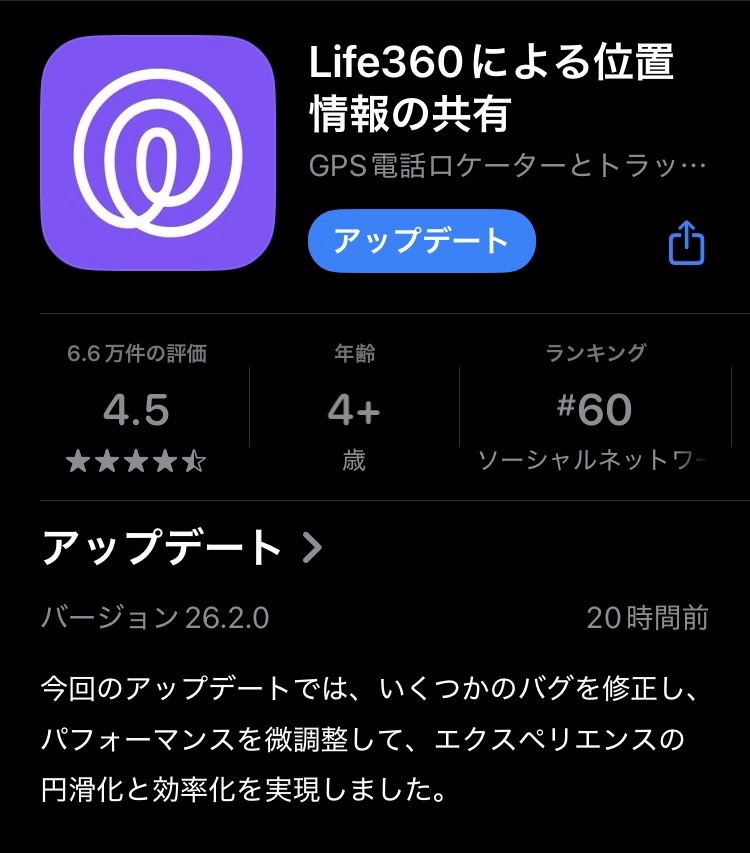Tap the 20時間前 timestamp

(x=649, y=617)
